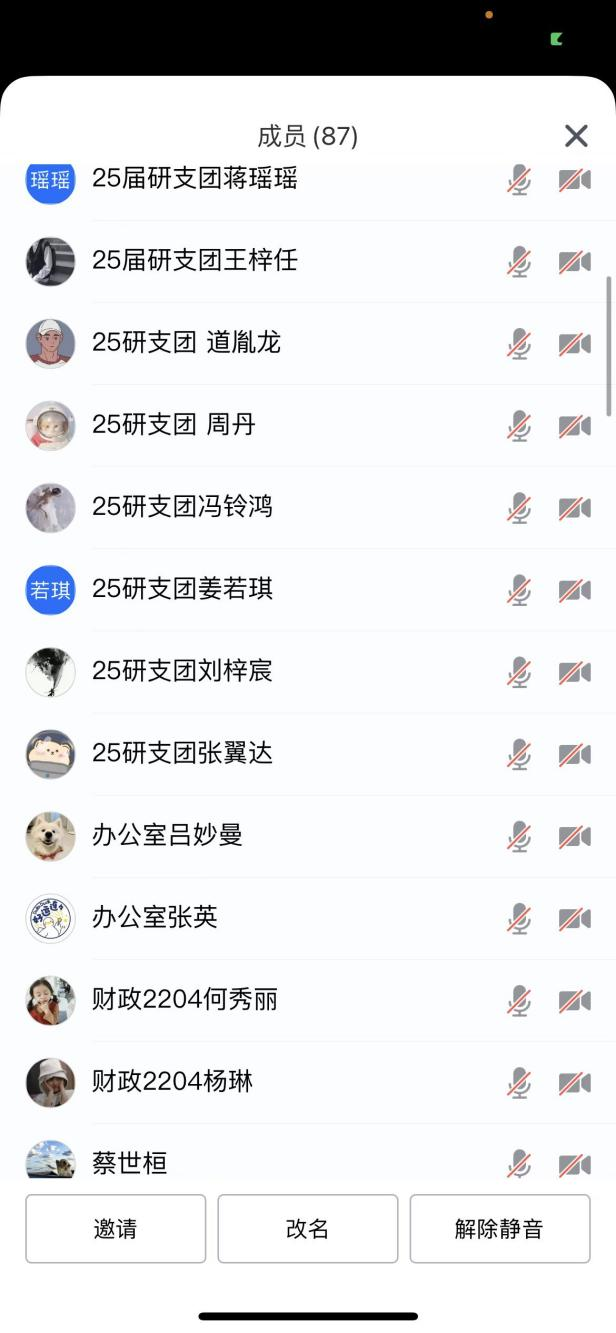This screenshot has height=1333, width=616.
Task: Tap the muted microphone for 25研支团 周丹
Action: pyautogui.click(x=519, y=426)
